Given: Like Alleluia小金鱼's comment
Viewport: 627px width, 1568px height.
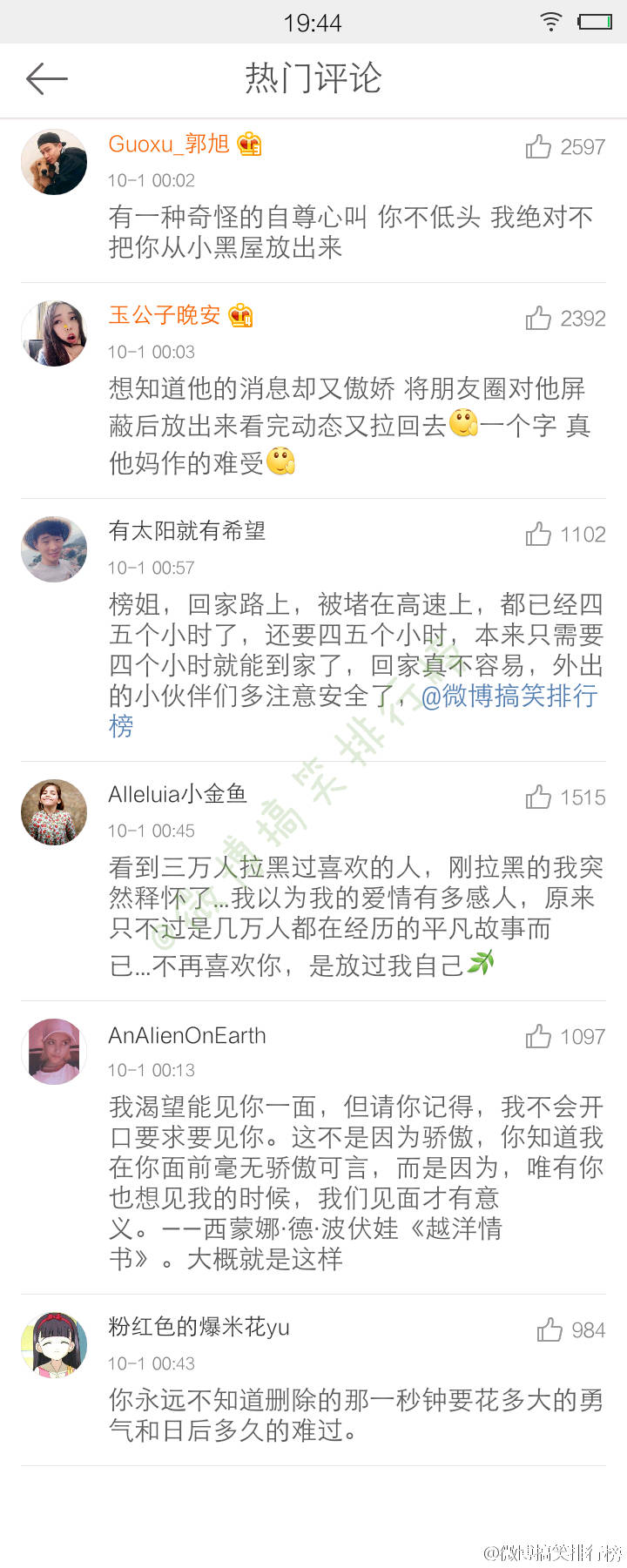Looking at the screenshot, I should click(x=538, y=797).
